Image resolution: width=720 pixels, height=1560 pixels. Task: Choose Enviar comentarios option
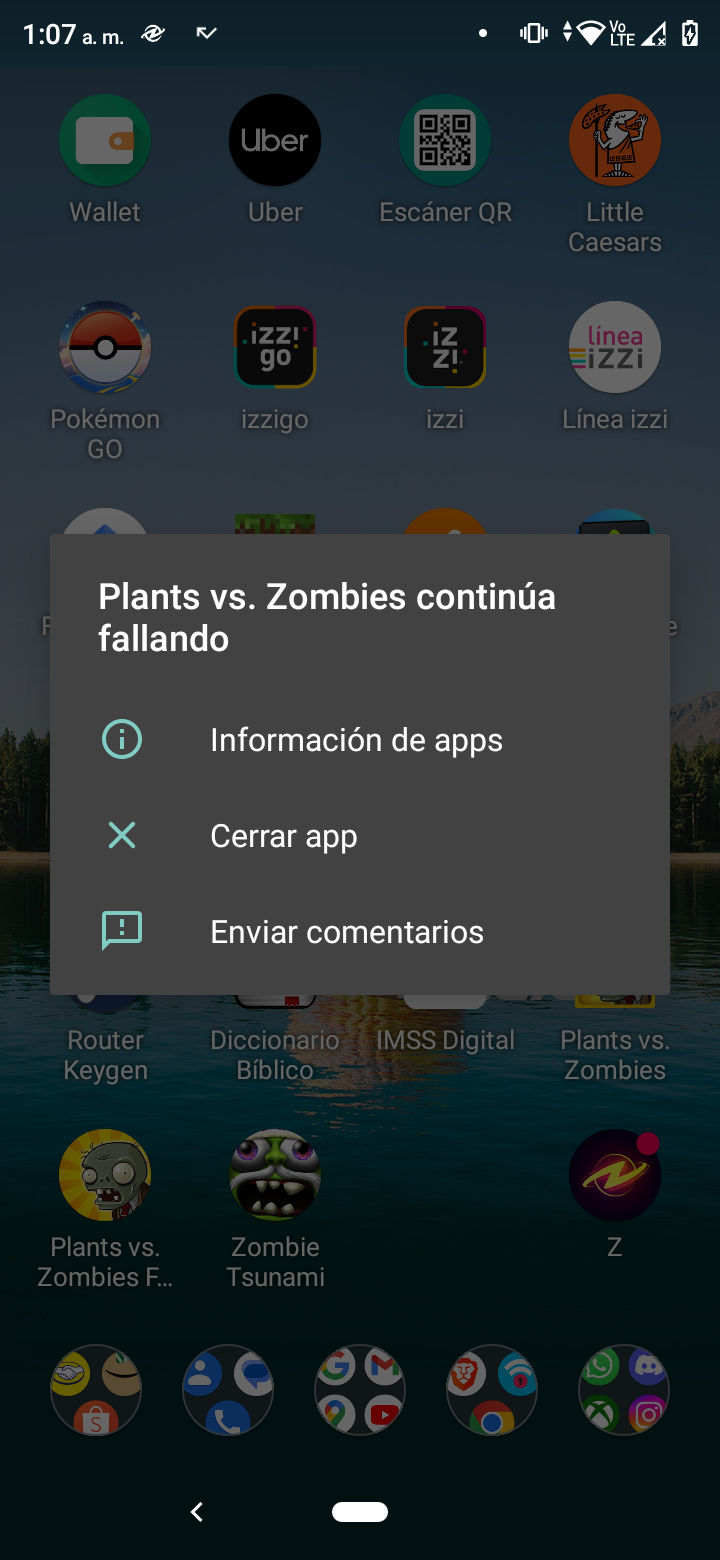click(x=360, y=932)
